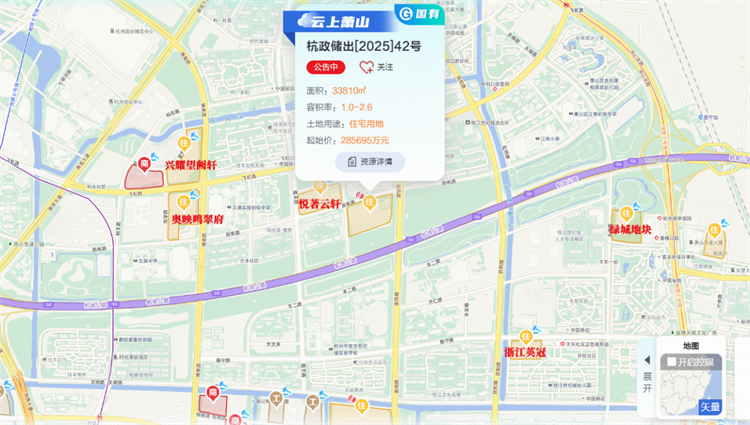
Task: Enable the 开启控规 checkbox
Action: (671, 361)
